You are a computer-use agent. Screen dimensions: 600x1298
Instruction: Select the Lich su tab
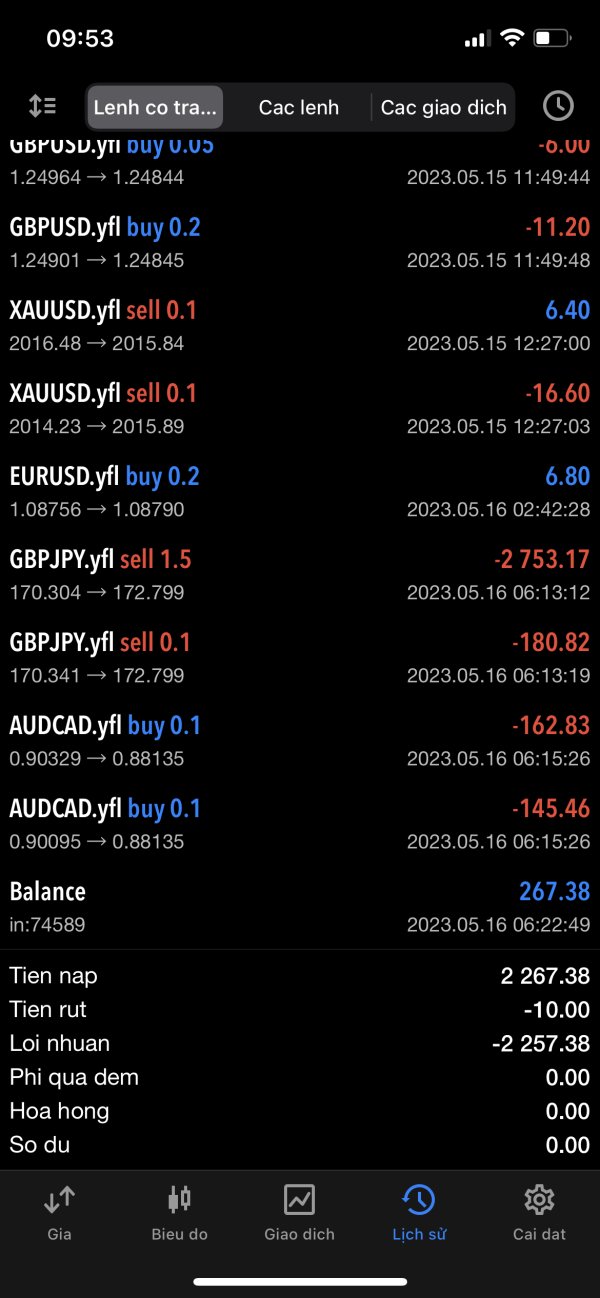pos(419,1212)
